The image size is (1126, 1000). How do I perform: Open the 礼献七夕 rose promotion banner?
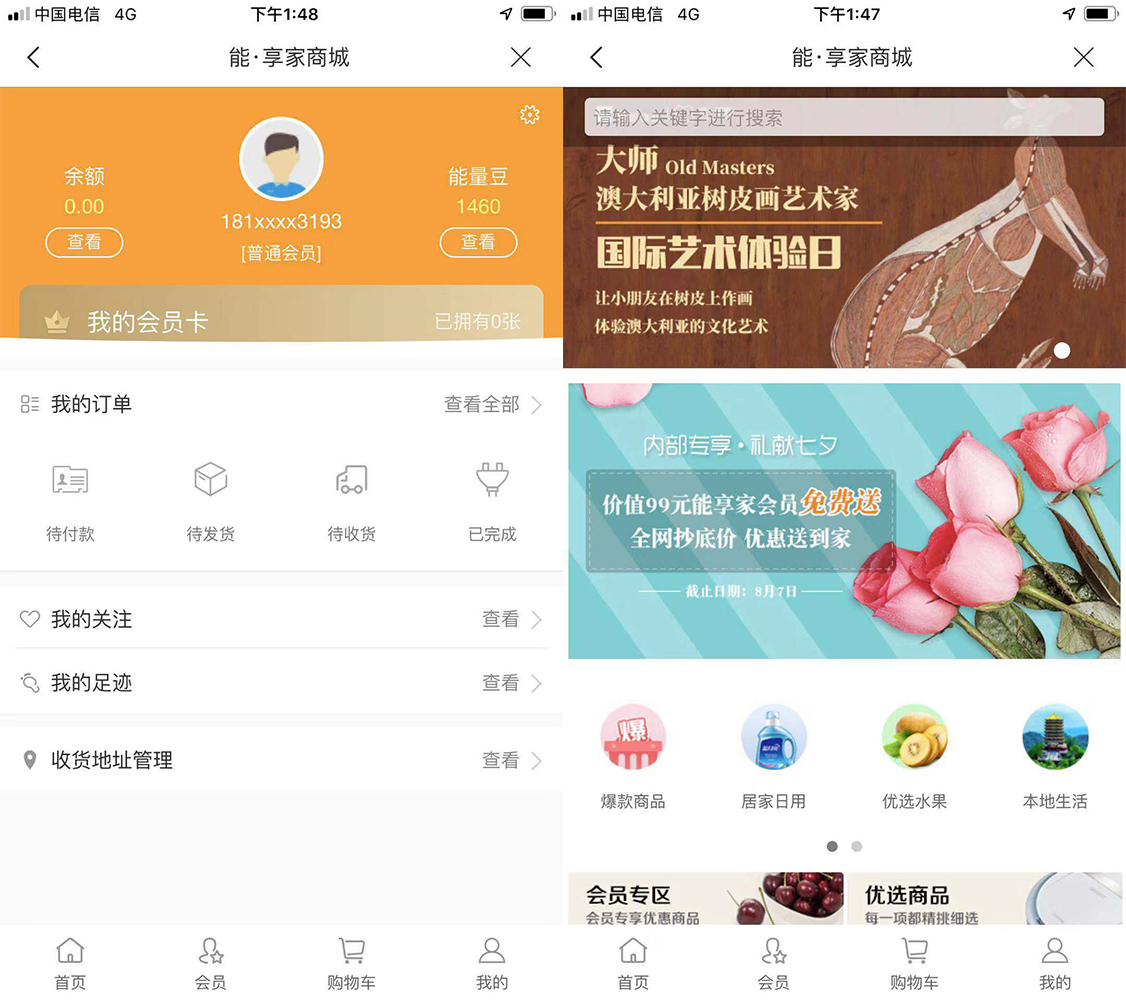[843, 520]
